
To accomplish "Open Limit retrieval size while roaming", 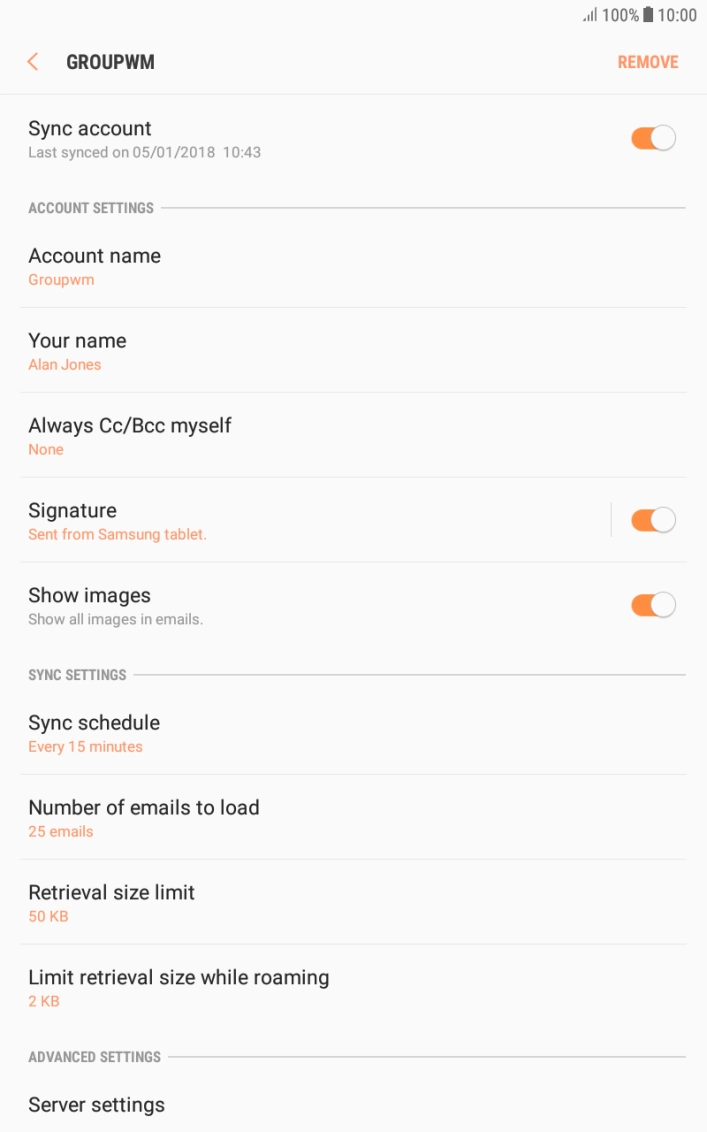I will [x=179, y=988].
